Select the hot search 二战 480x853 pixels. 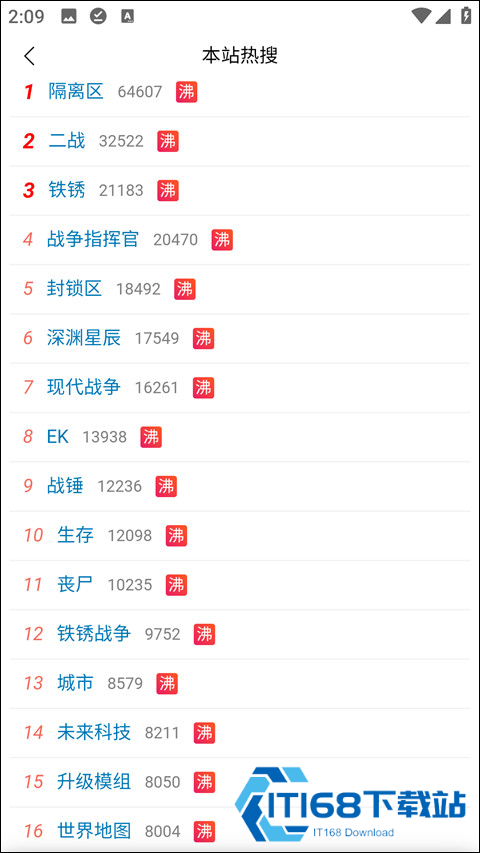(x=67, y=141)
